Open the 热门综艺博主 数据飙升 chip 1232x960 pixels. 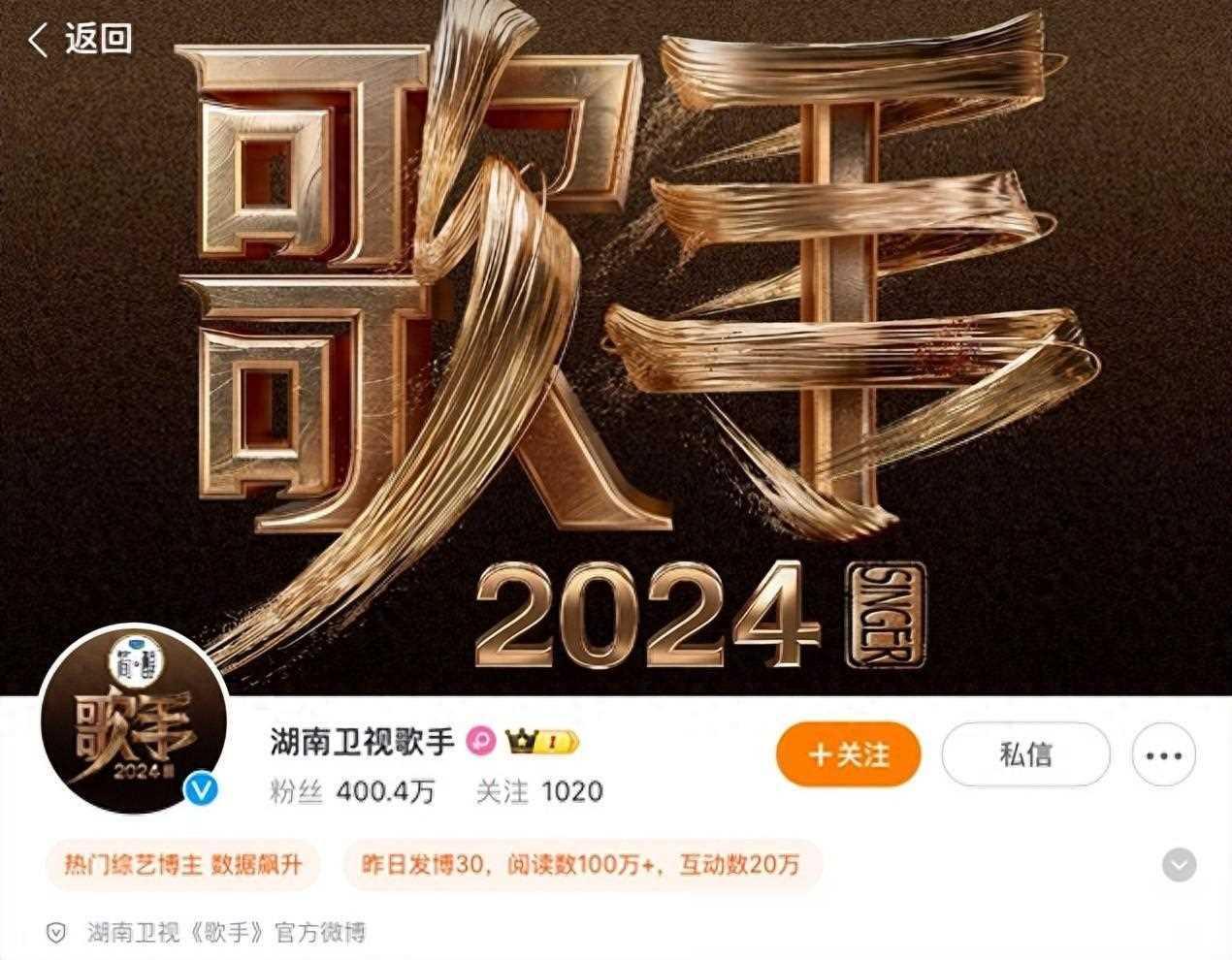click(183, 865)
